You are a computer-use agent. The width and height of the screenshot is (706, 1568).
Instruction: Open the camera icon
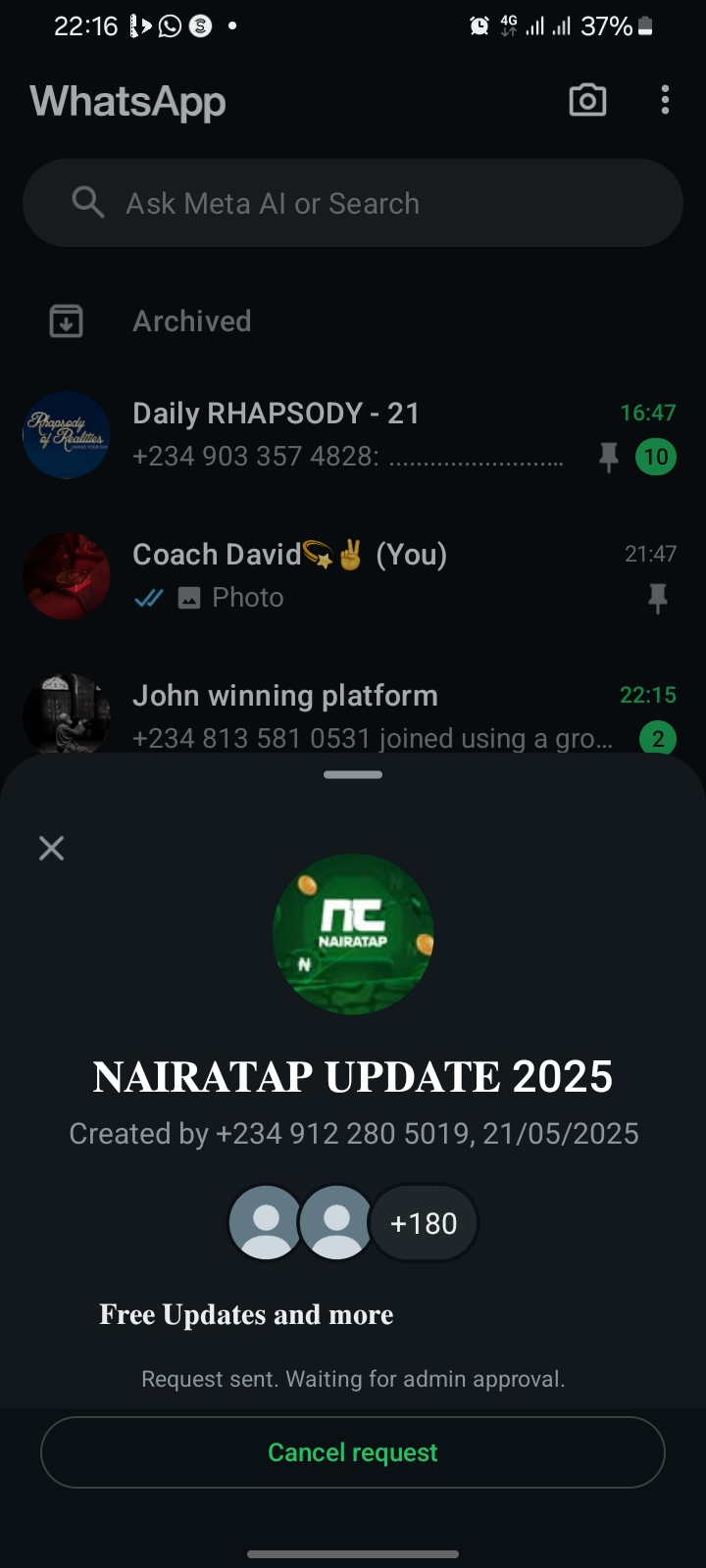587,100
